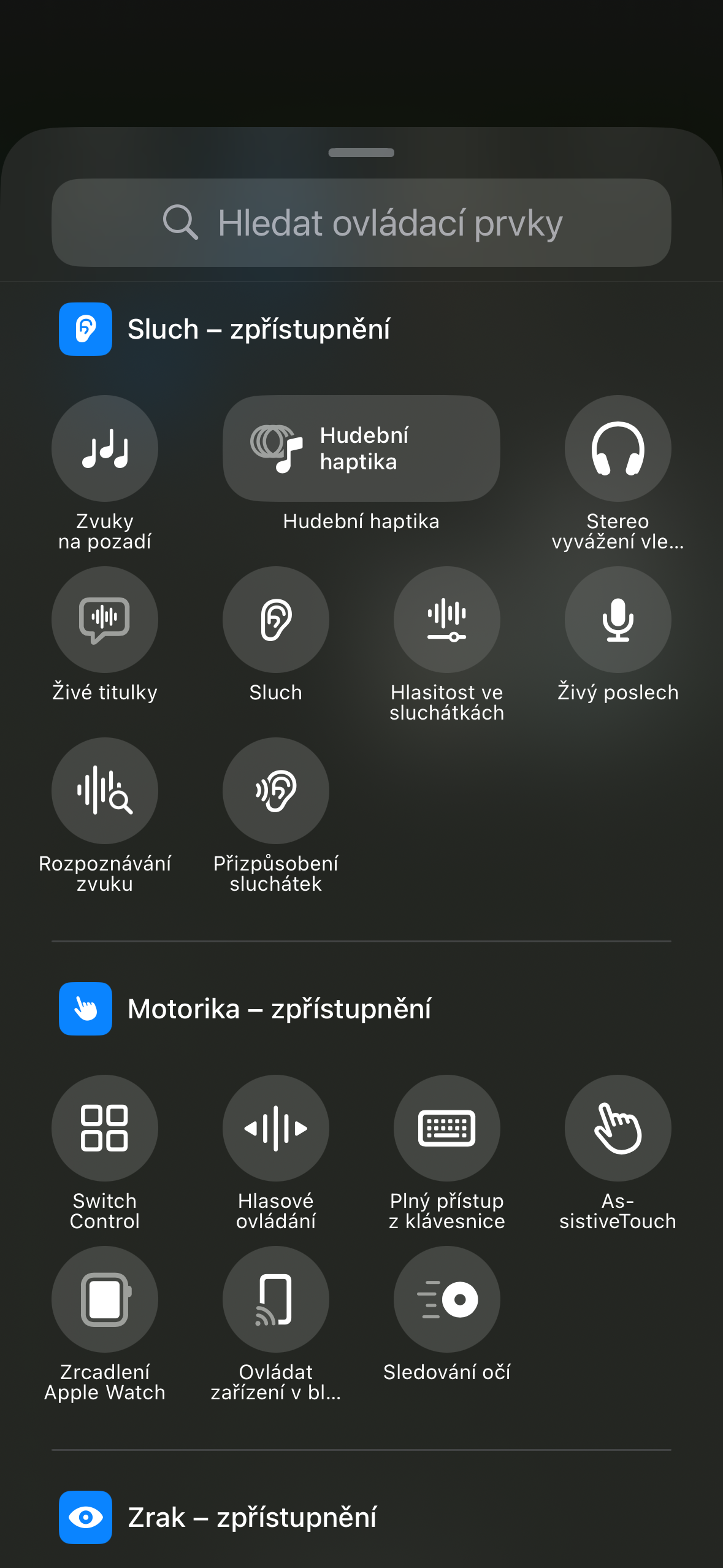Tap the Hledat ovládací prvky search field
The image size is (723, 1568).
(361, 222)
